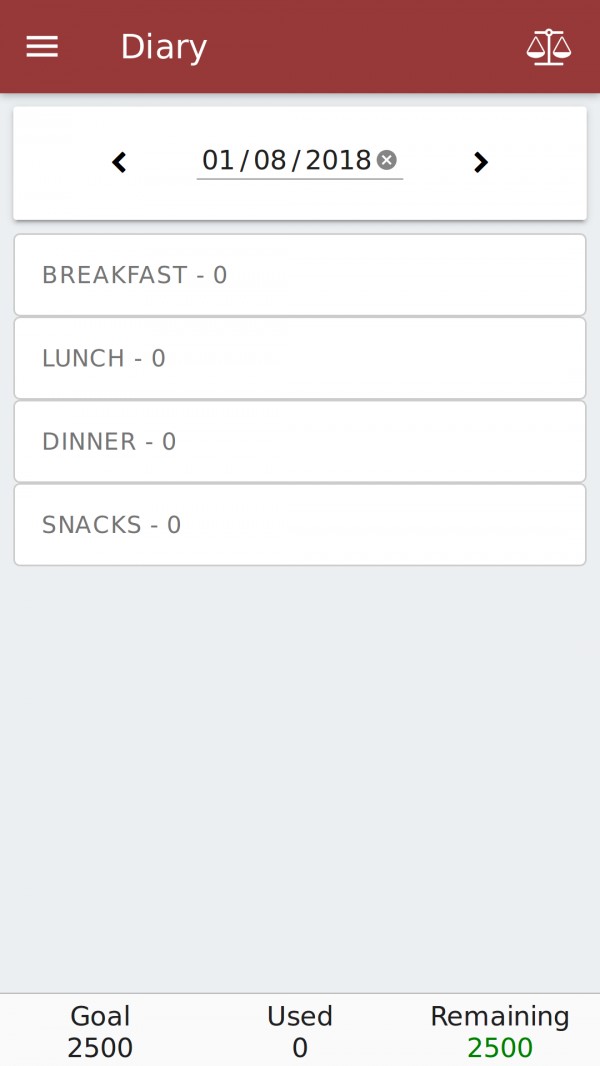Open the Breakfast section
The height and width of the screenshot is (1066, 600).
[300, 275]
